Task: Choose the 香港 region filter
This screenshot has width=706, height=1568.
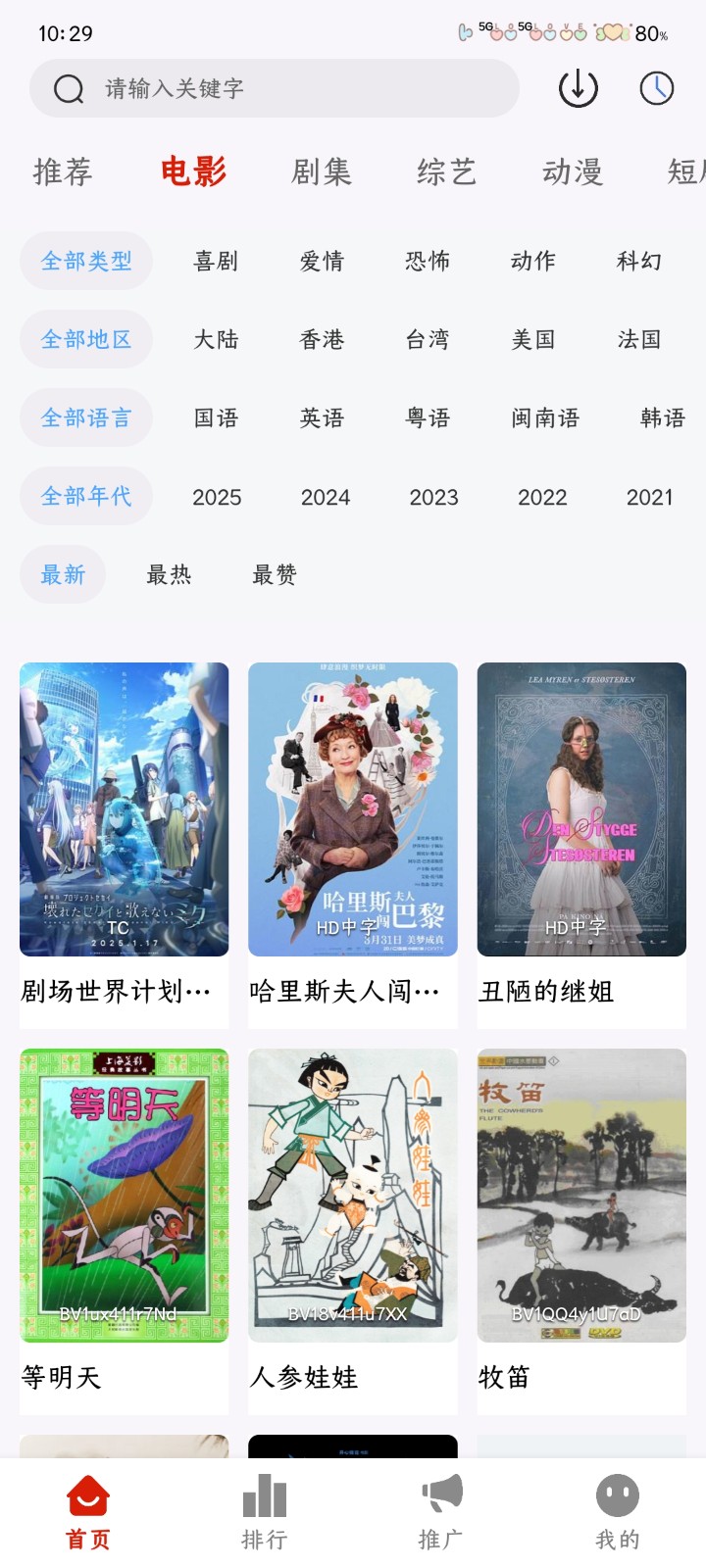Action: click(322, 339)
